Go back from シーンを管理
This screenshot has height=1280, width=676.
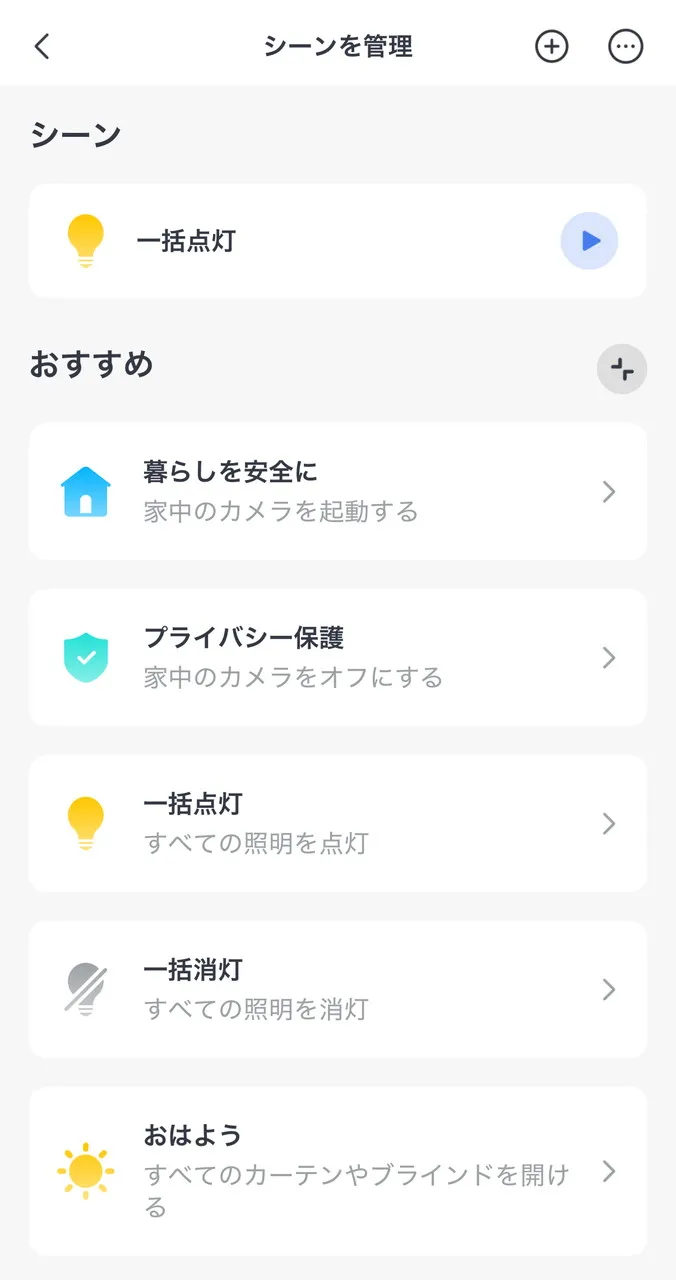click(x=42, y=47)
